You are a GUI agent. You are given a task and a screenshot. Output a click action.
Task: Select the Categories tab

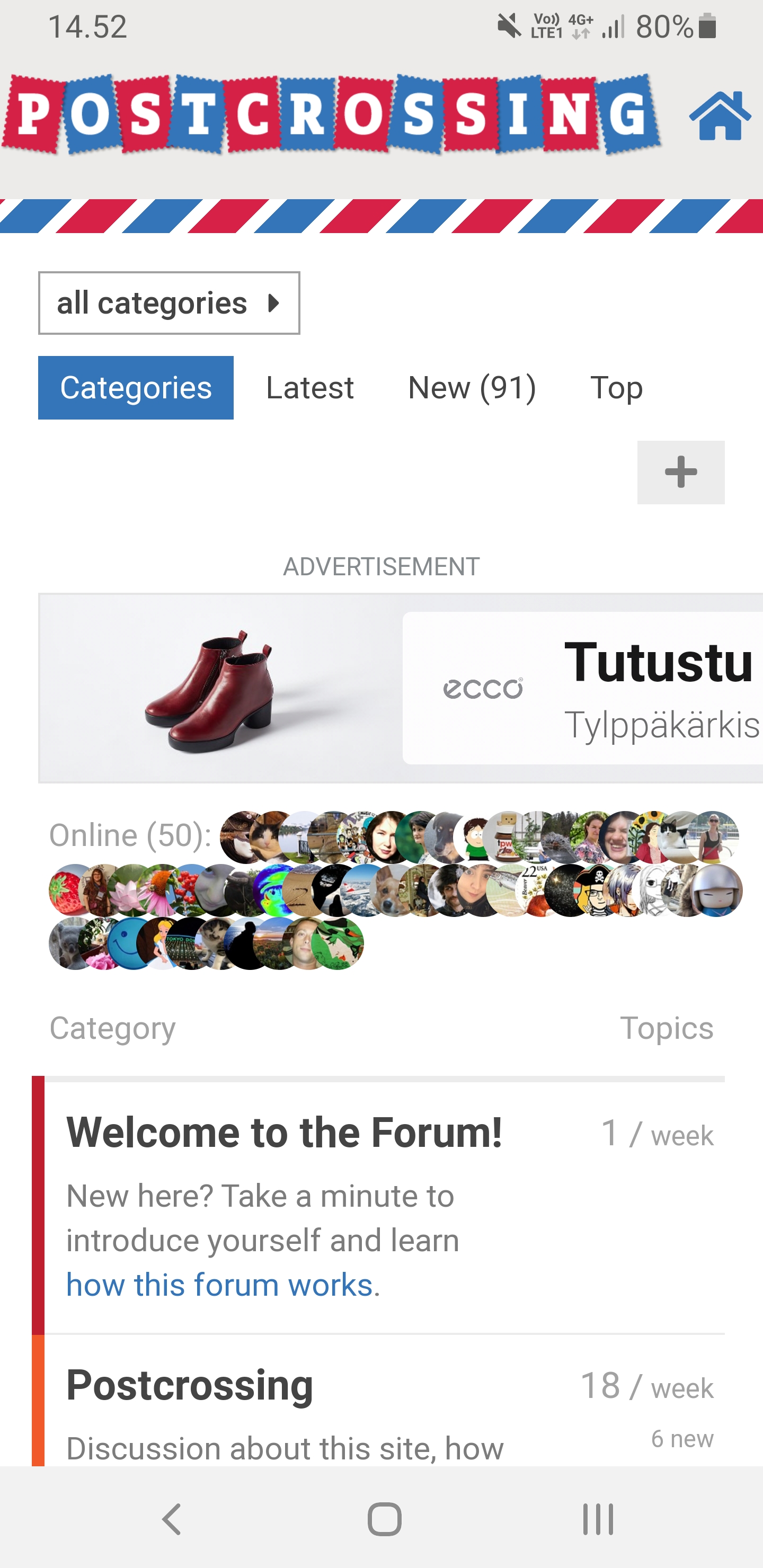[x=136, y=388]
